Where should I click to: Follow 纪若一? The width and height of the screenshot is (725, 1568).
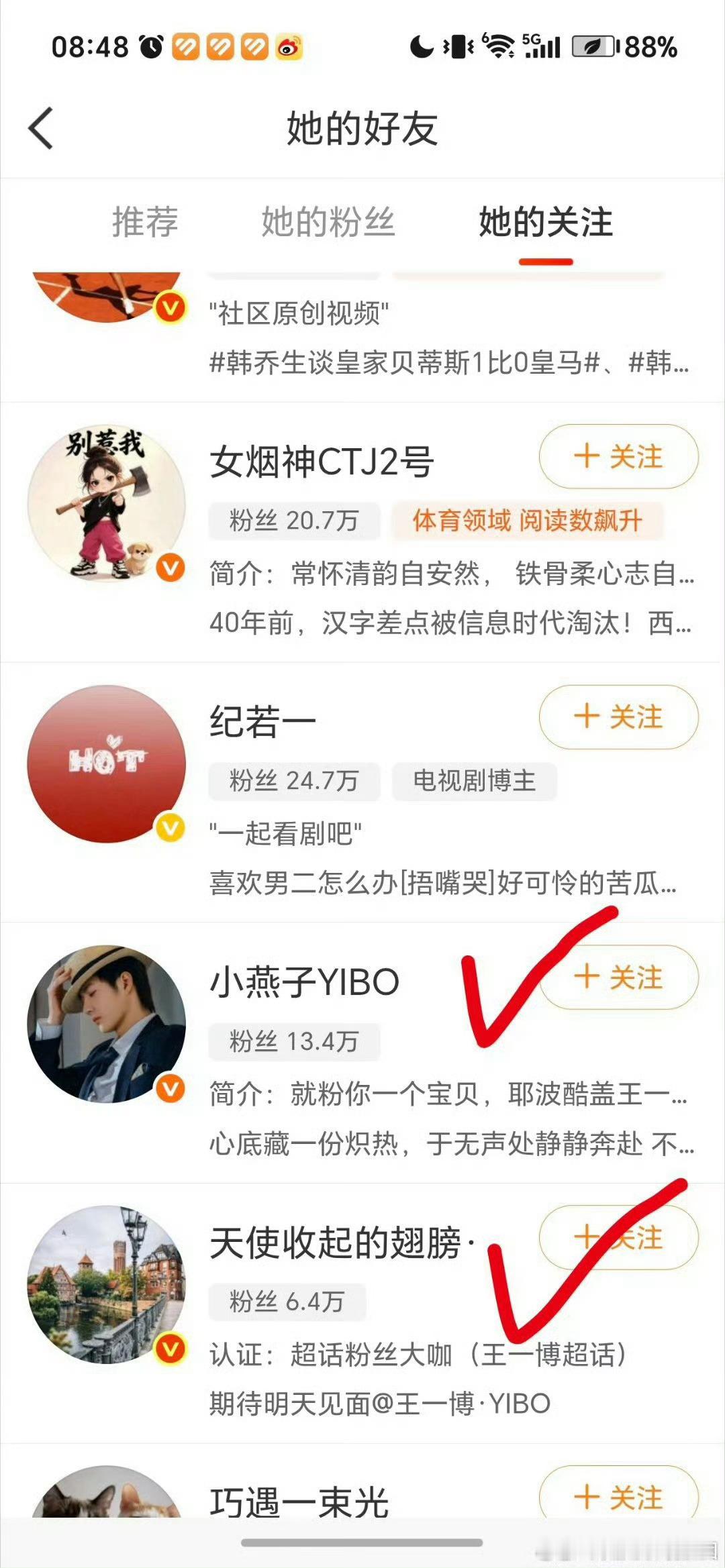(618, 717)
